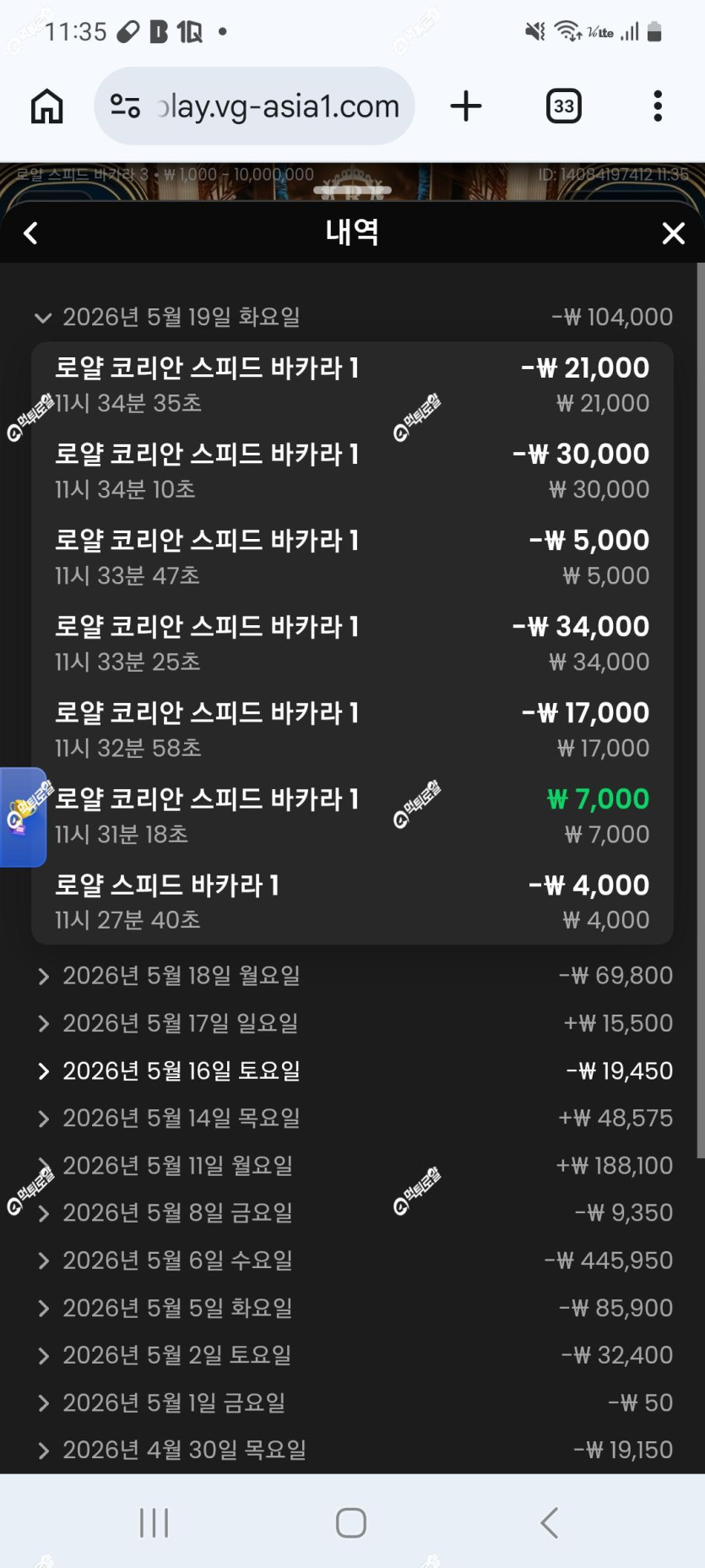Expand 2026년 5월 11일 월요일 history
The image size is (705, 1568).
pos(352,1165)
